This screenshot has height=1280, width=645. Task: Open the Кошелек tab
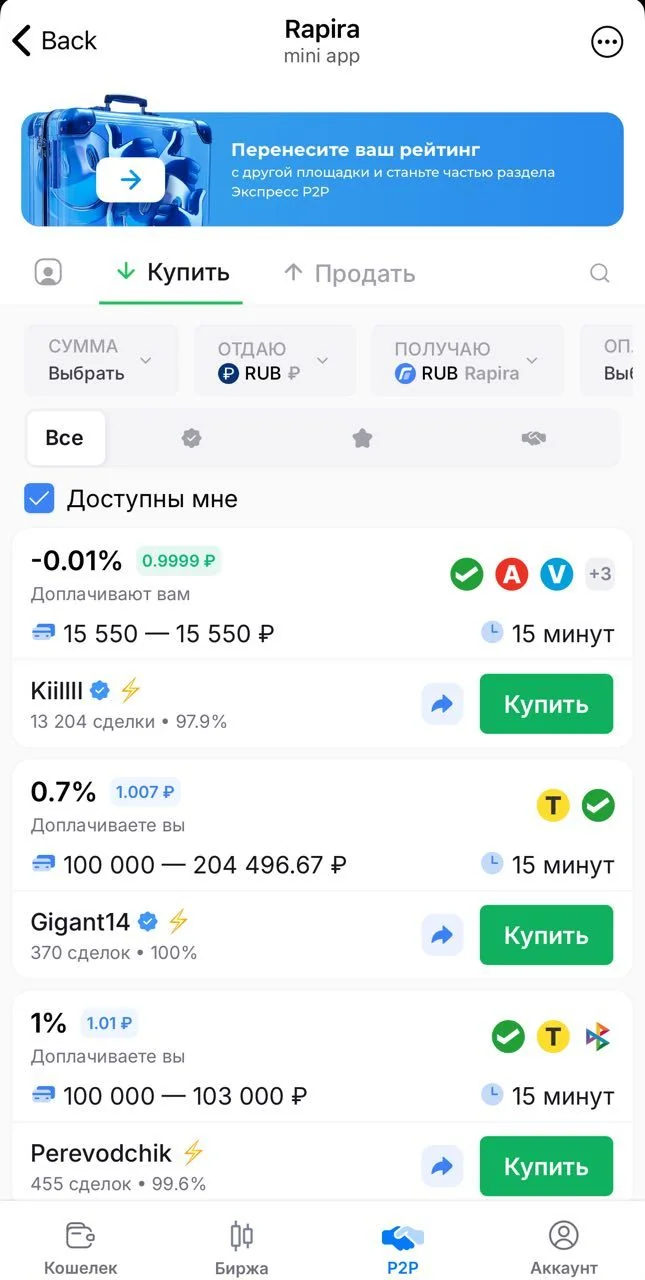80,1247
